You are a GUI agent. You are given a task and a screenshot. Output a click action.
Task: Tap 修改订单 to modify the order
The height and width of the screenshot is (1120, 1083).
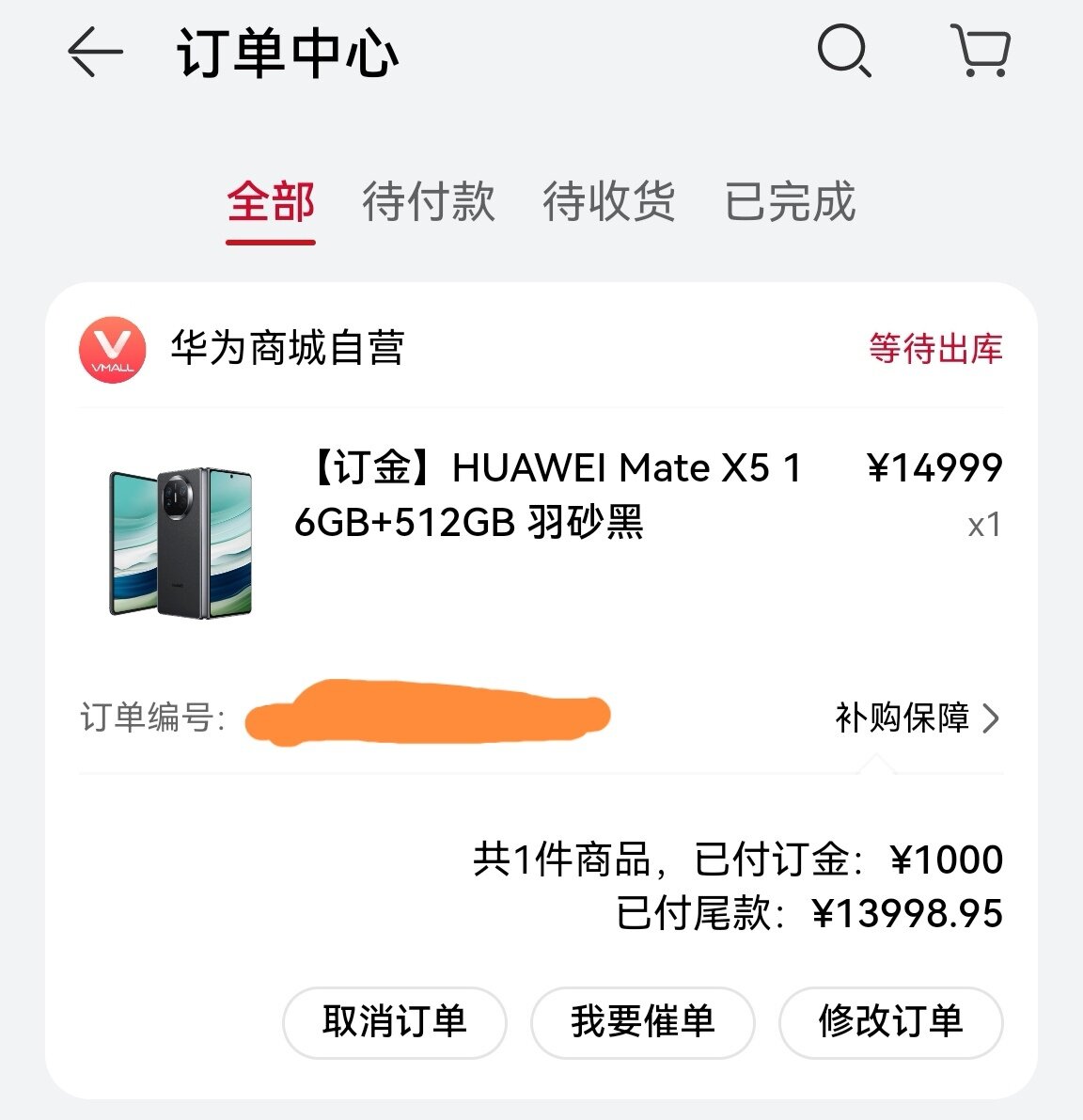890,1022
